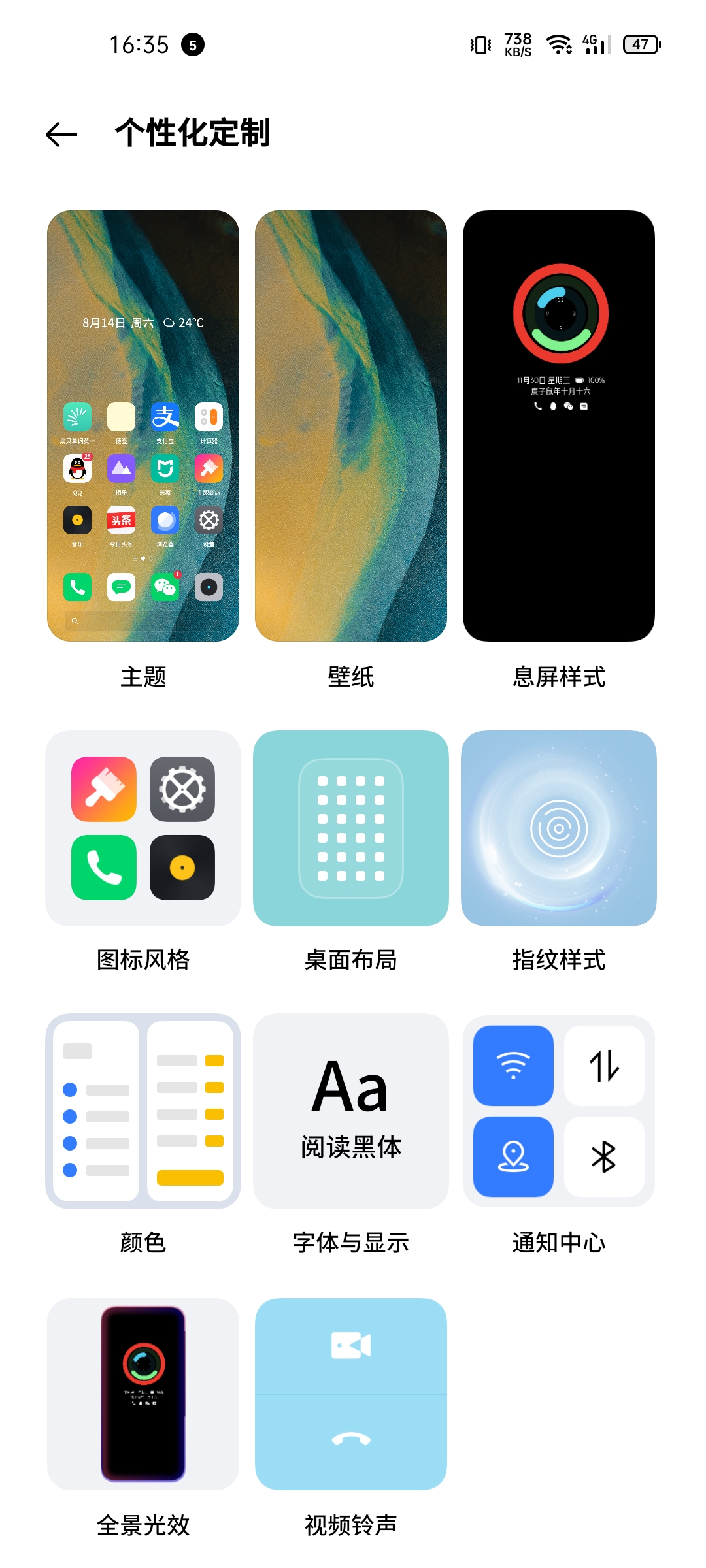
Task: Open the 图标风格 icon style card
Action: click(x=143, y=830)
